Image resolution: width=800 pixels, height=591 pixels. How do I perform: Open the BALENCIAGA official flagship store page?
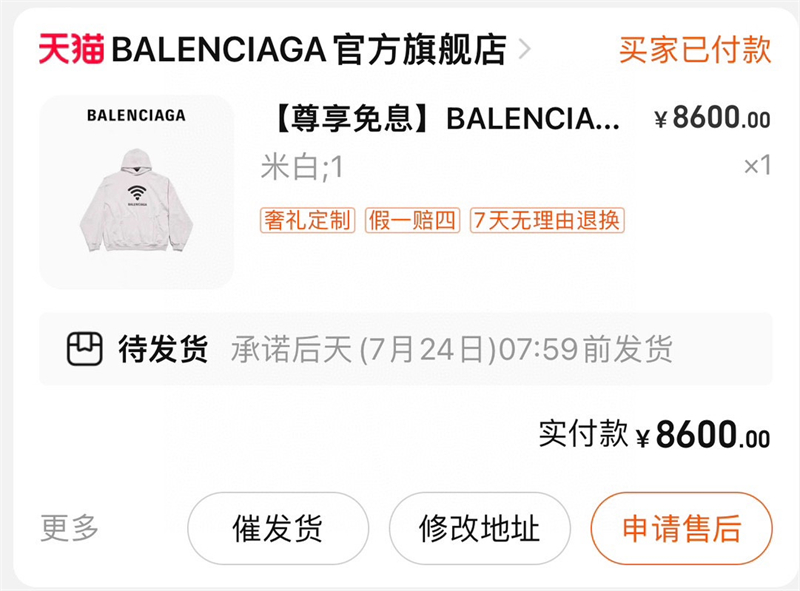[310, 49]
